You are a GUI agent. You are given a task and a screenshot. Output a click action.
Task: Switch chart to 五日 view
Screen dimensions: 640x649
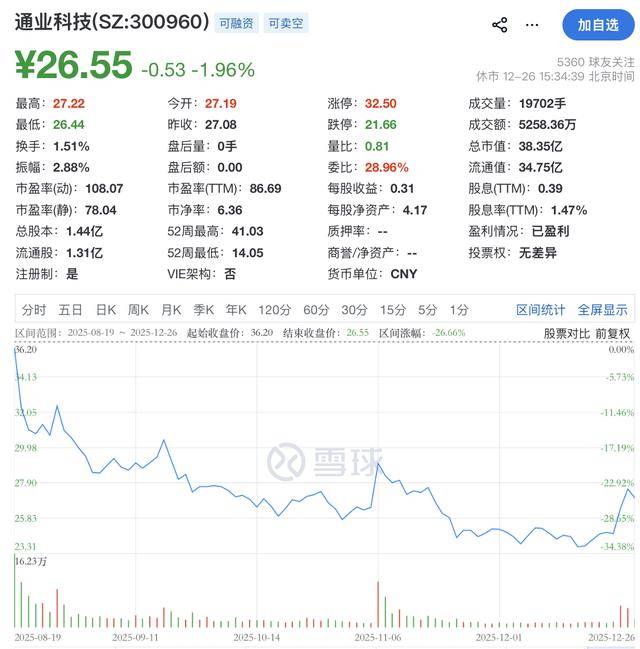tap(70, 310)
